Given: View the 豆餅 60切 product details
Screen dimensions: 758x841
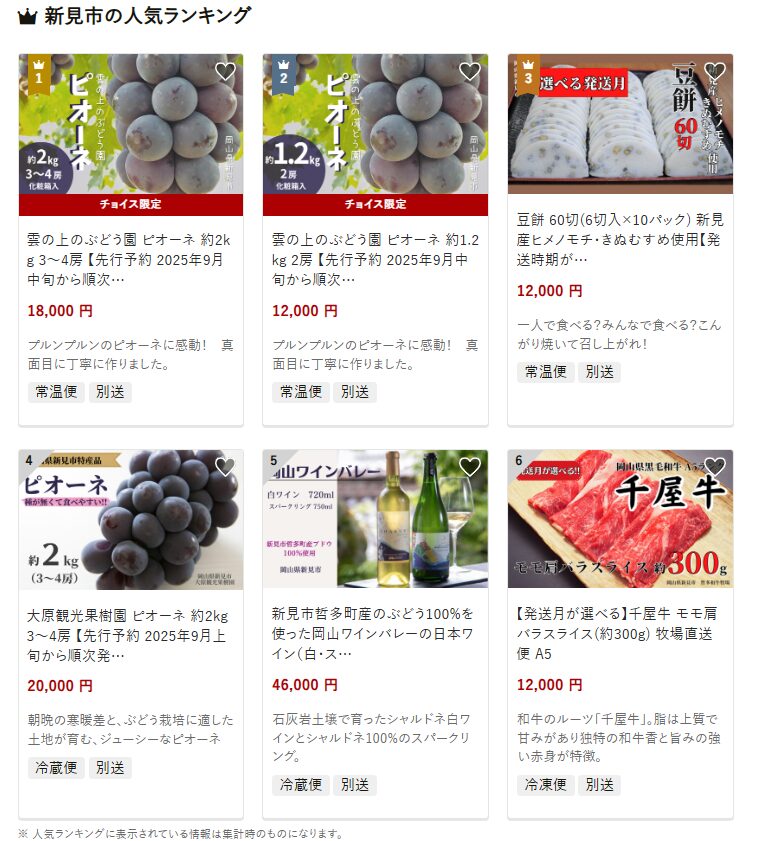Looking at the screenshot, I should click(620, 239).
